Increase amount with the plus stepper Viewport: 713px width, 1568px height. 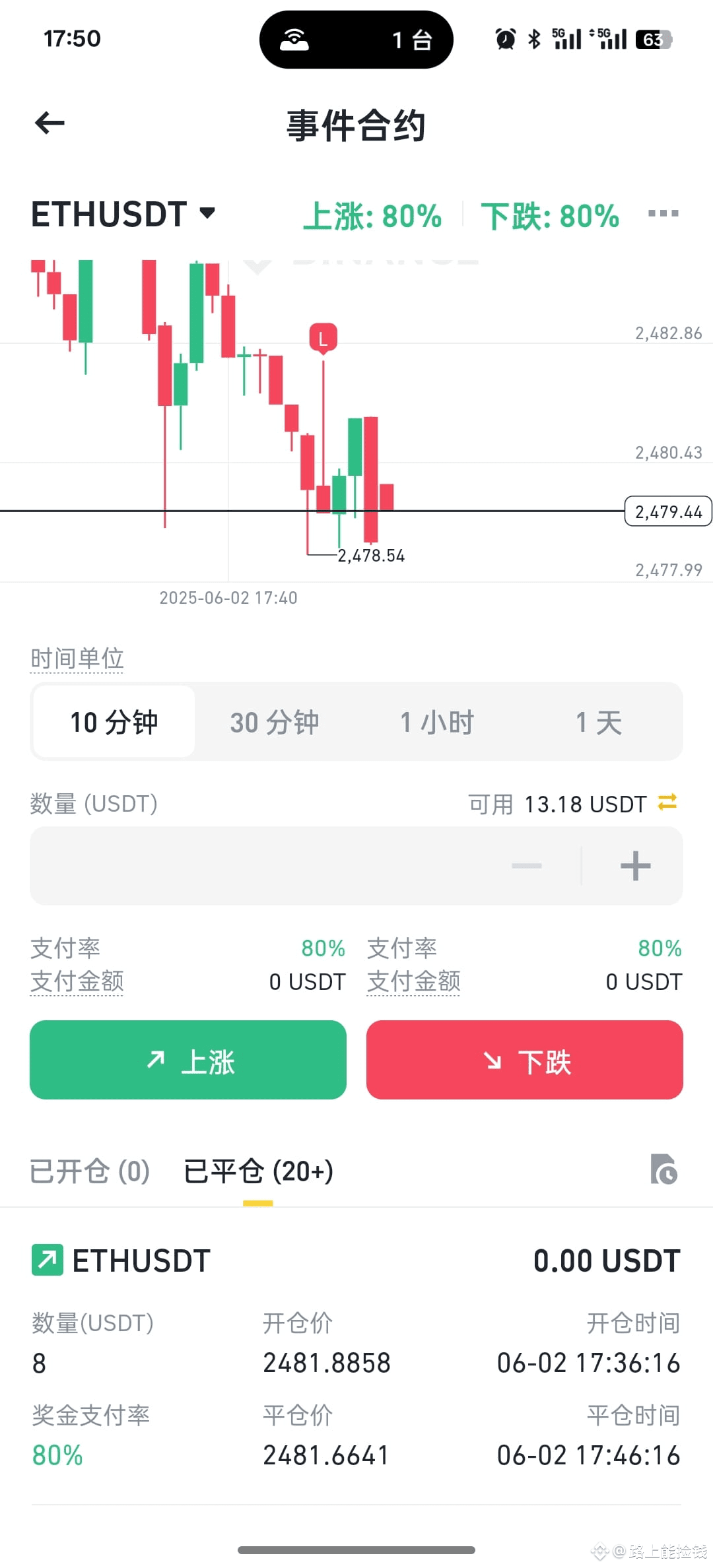tap(634, 866)
